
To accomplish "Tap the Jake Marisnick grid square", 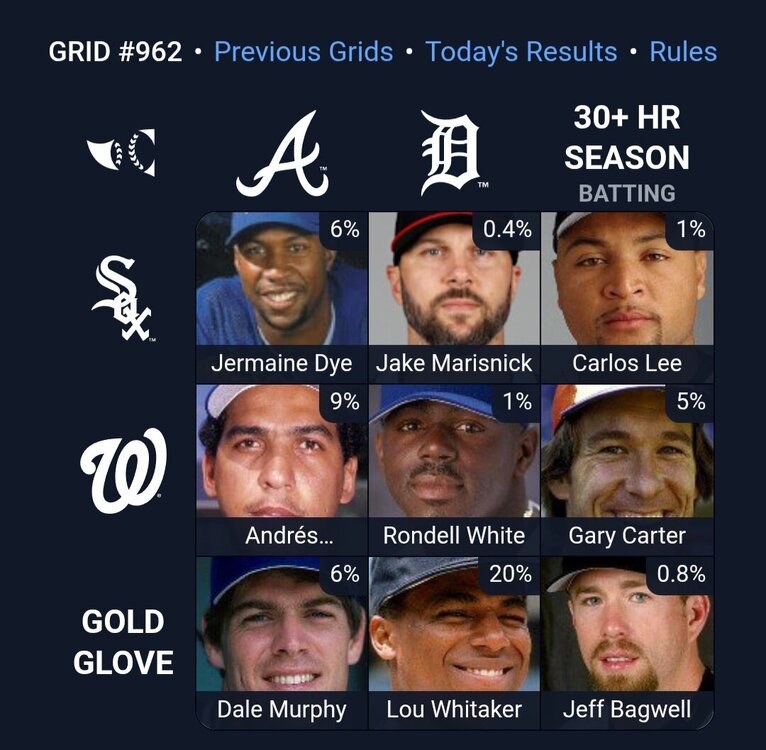I will [454, 297].
